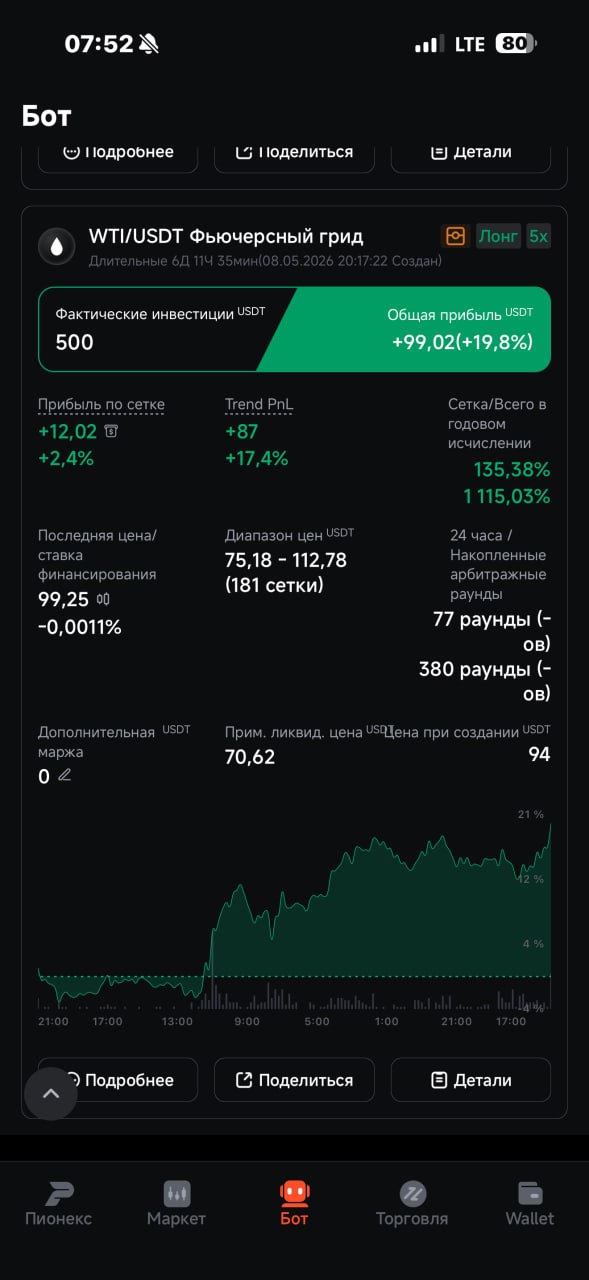This screenshot has width=589, height=1280.
Task: Switch to the Пионекс tab
Action: (59, 1203)
